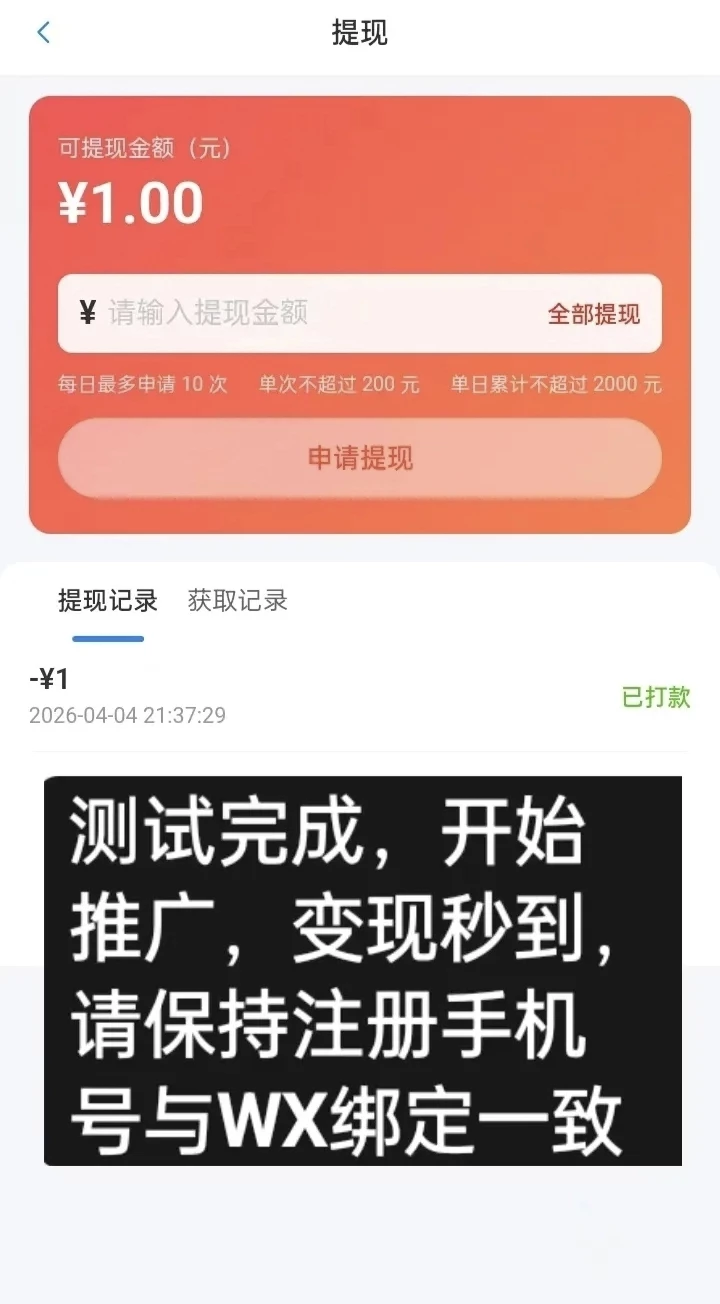This screenshot has height=1304, width=720.
Task: Tap the 提现 page title
Action: 360,33
